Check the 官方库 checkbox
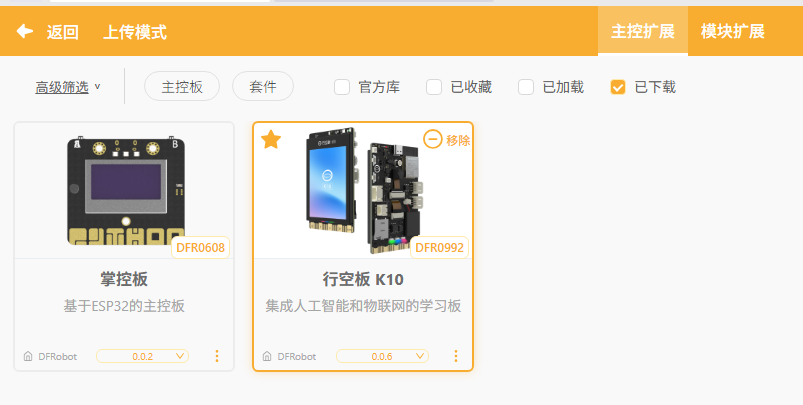The image size is (803, 405). [x=342, y=87]
